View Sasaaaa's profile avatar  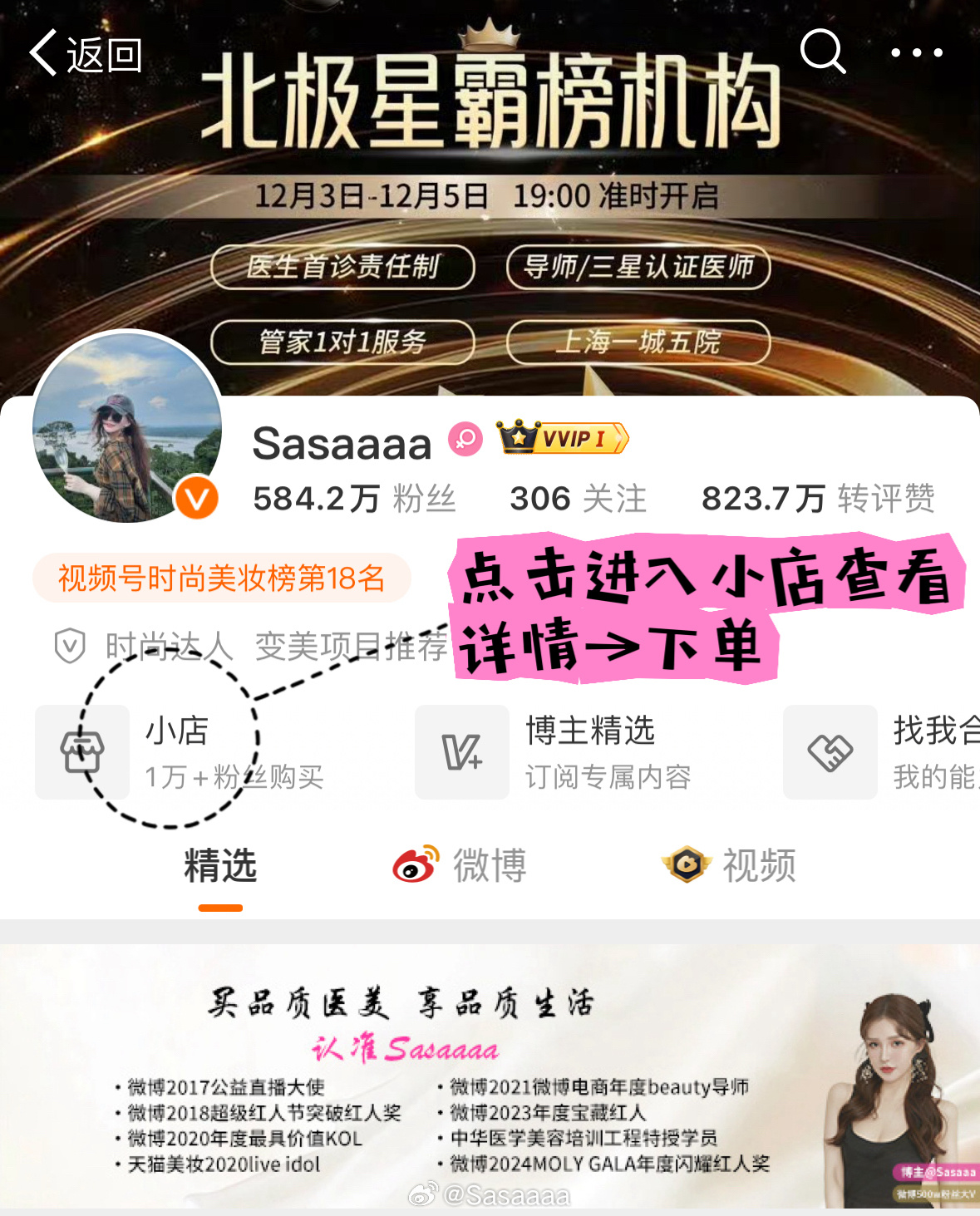(x=126, y=427)
